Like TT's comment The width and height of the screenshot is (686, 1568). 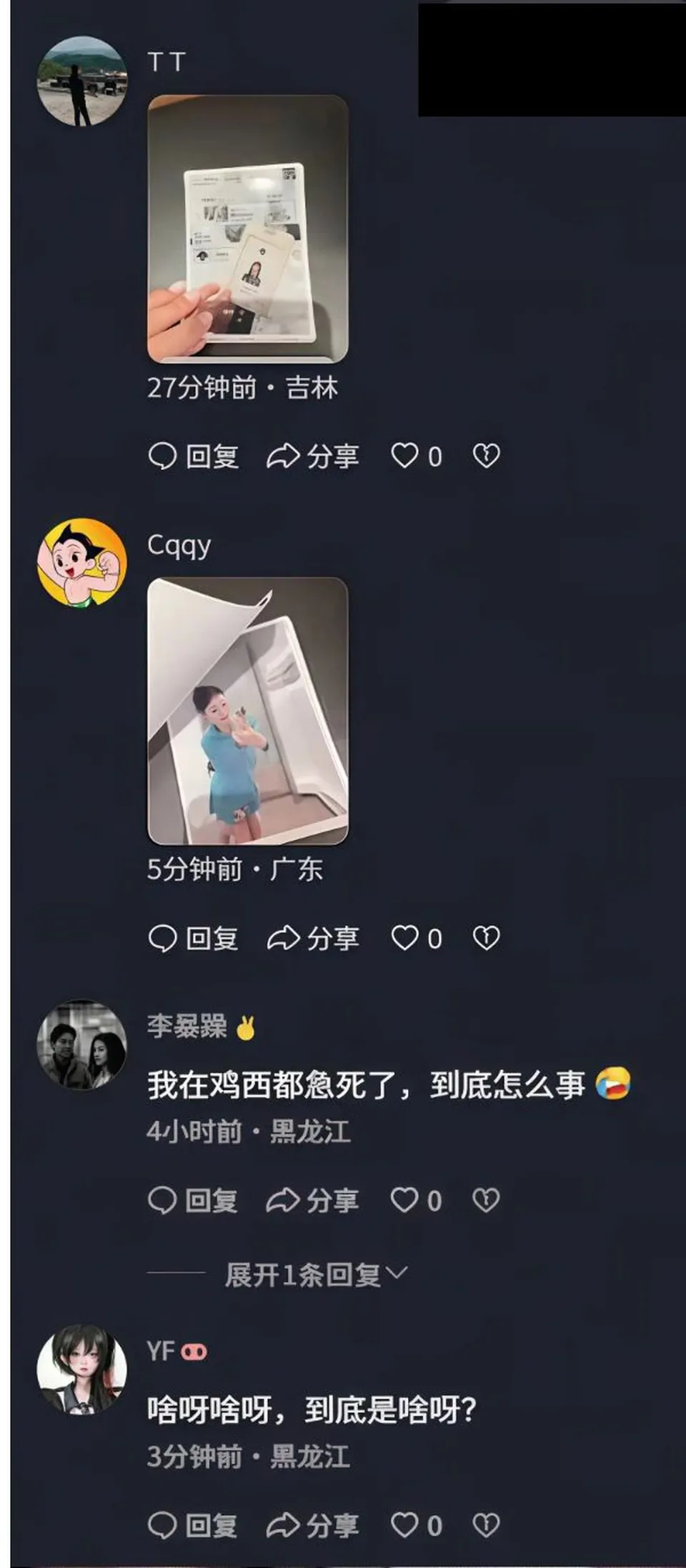[416, 456]
